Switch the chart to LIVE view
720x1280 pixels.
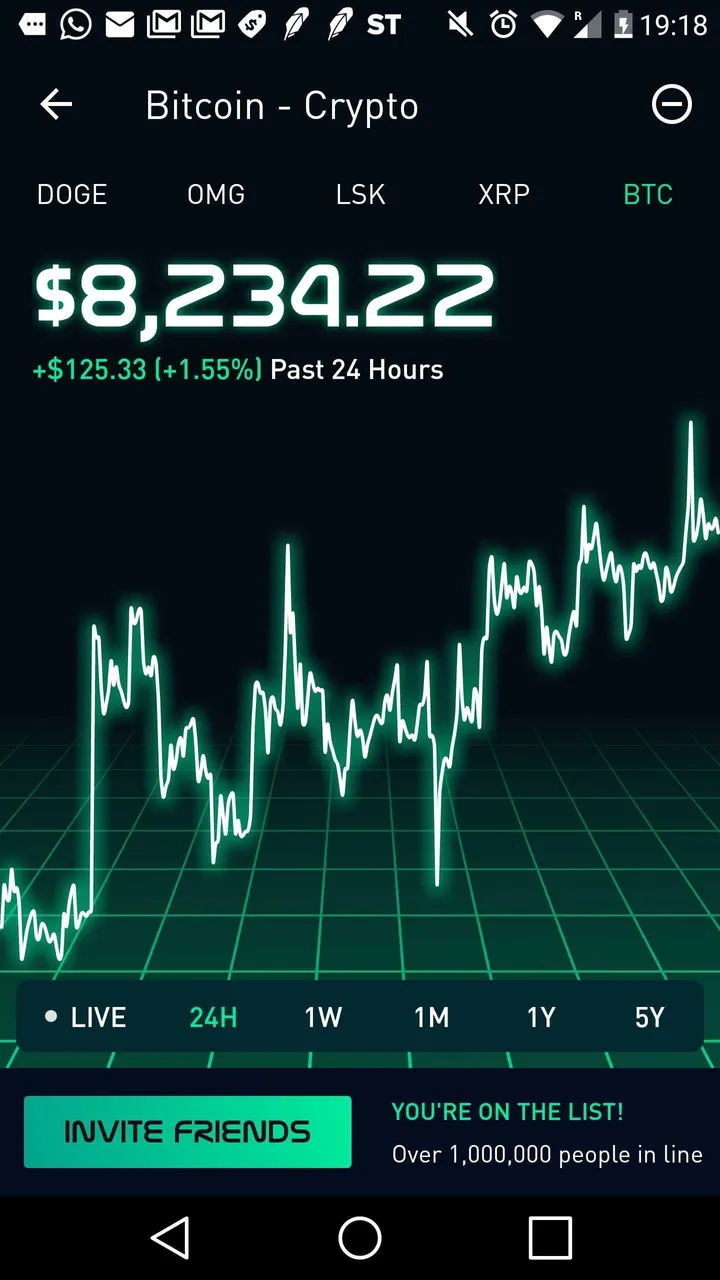(x=86, y=1017)
